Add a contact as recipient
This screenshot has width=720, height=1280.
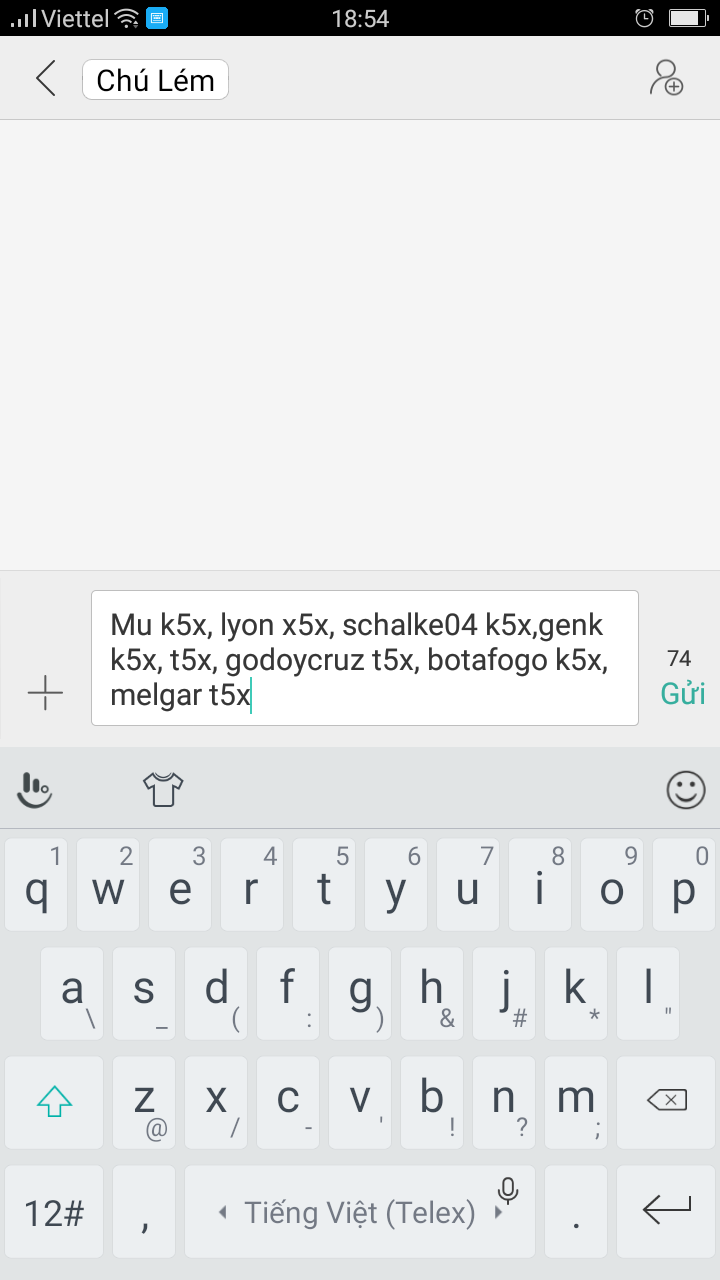pyautogui.click(x=666, y=78)
